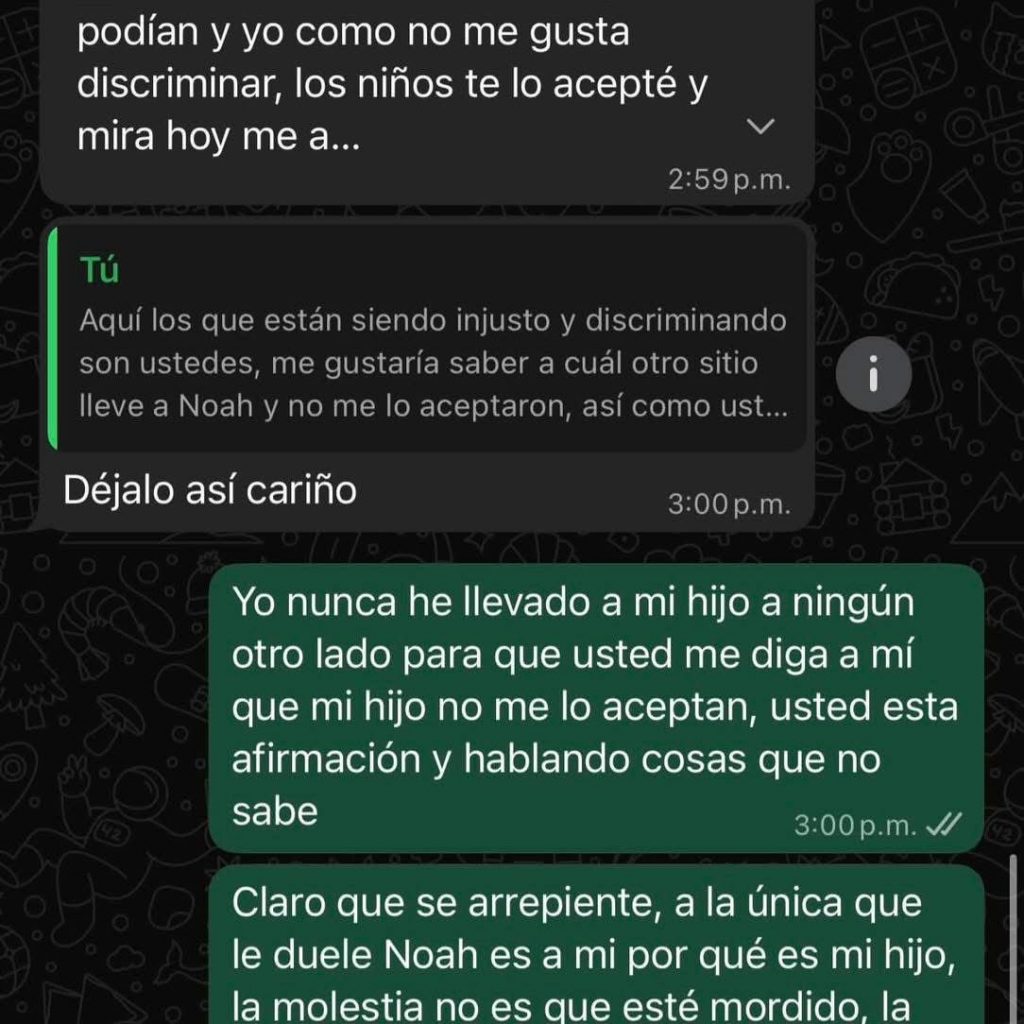The width and height of the screenshot is (1024, 1024).
Task: Jump to the quoted message from Tú
Action: coord(430,340)
